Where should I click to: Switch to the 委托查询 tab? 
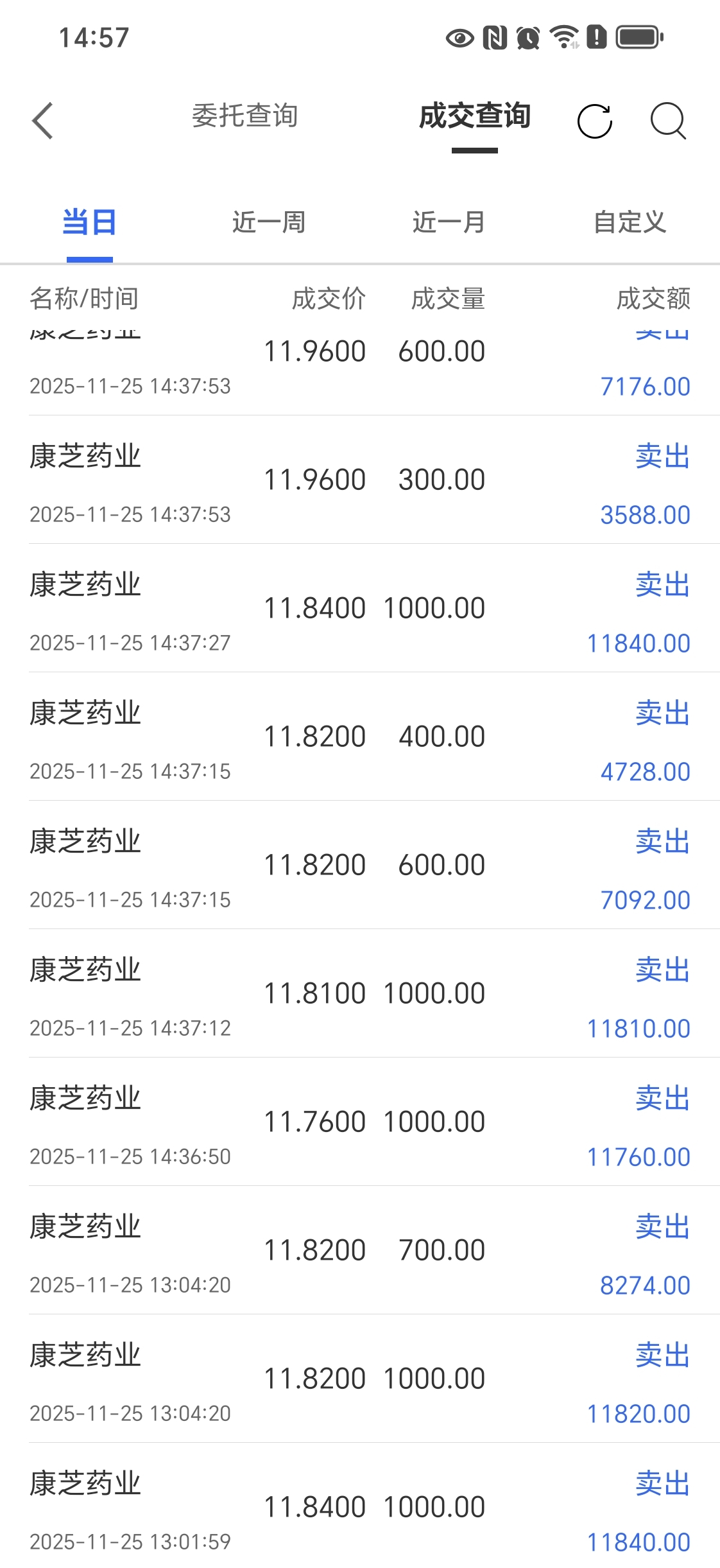point(244,116)
